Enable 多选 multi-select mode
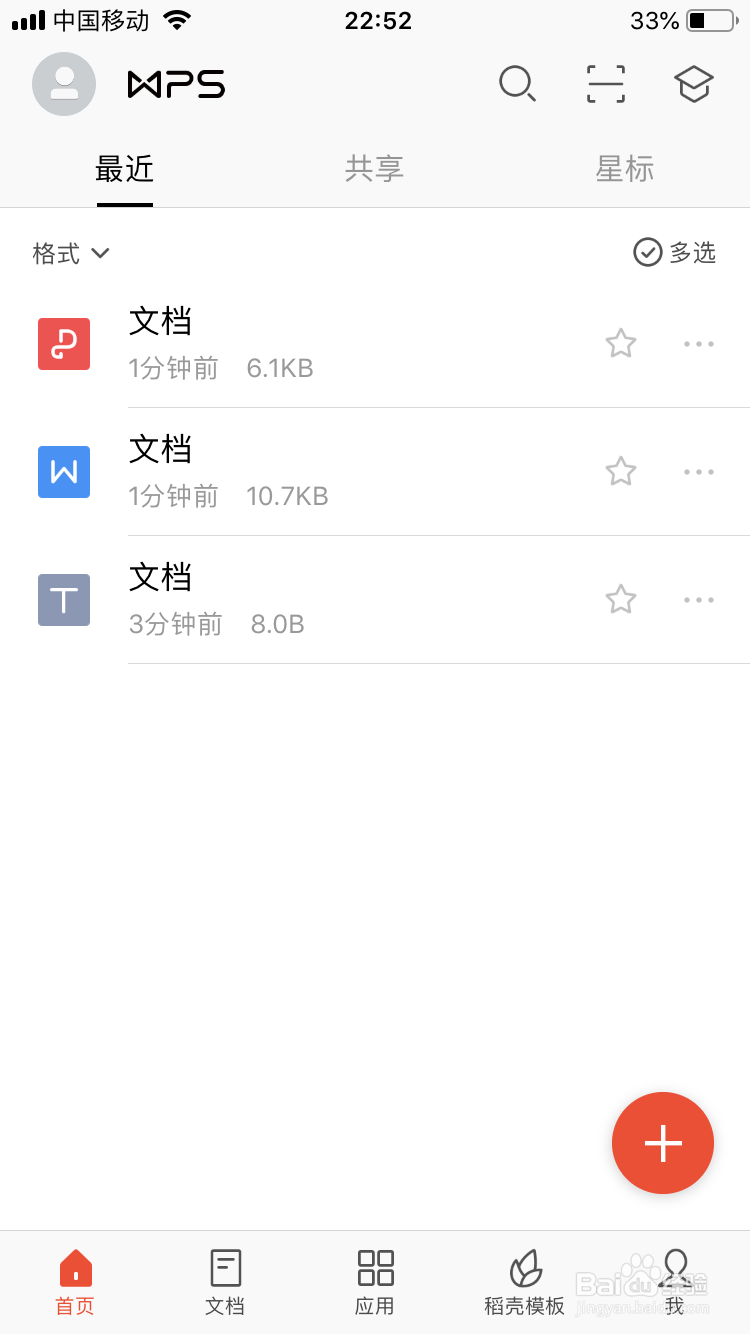This screenshot has width=750, height=1334. click(675, 252)
